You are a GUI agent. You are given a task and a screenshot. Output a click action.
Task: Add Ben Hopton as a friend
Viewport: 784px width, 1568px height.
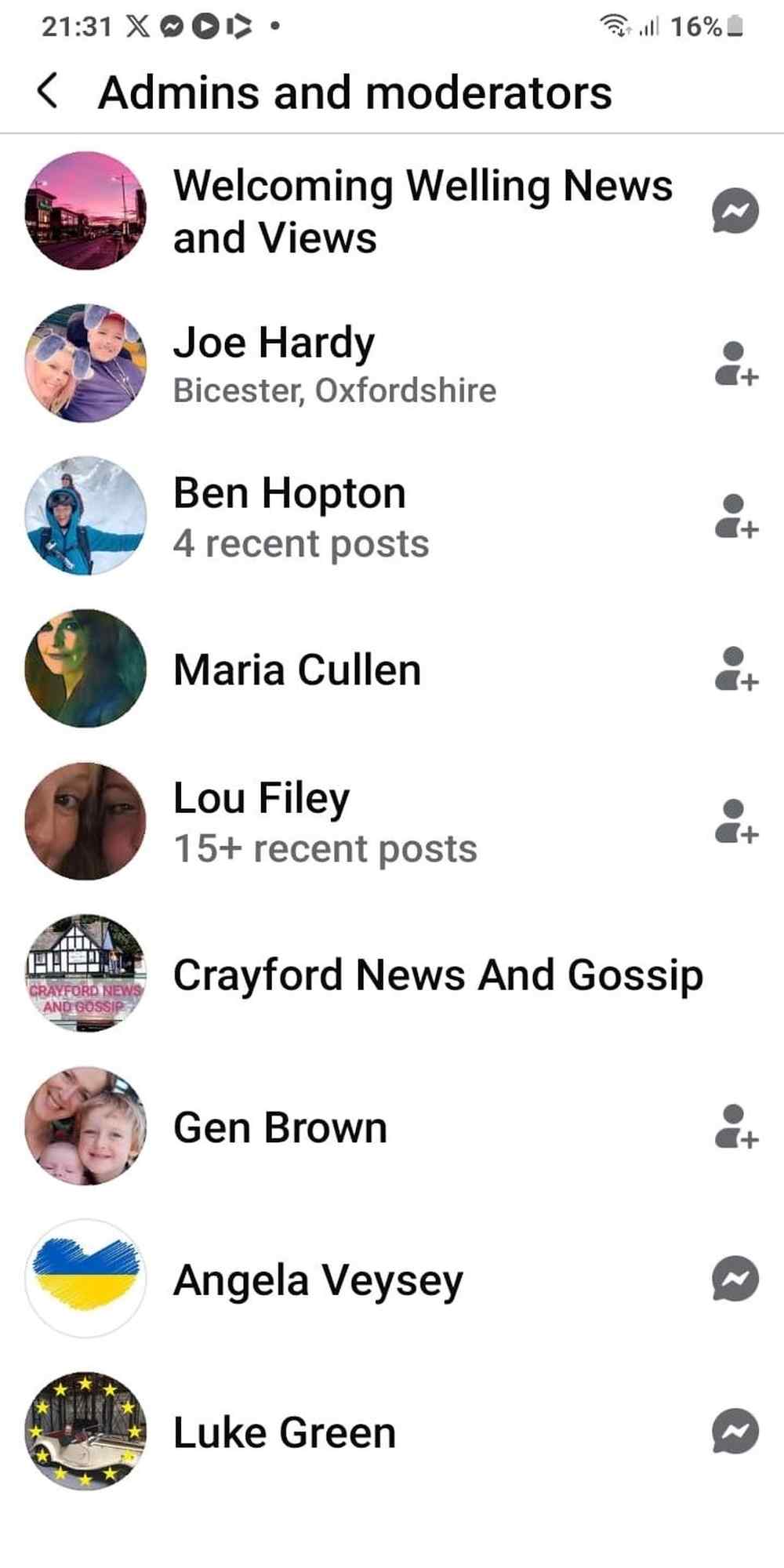(735, 516)
